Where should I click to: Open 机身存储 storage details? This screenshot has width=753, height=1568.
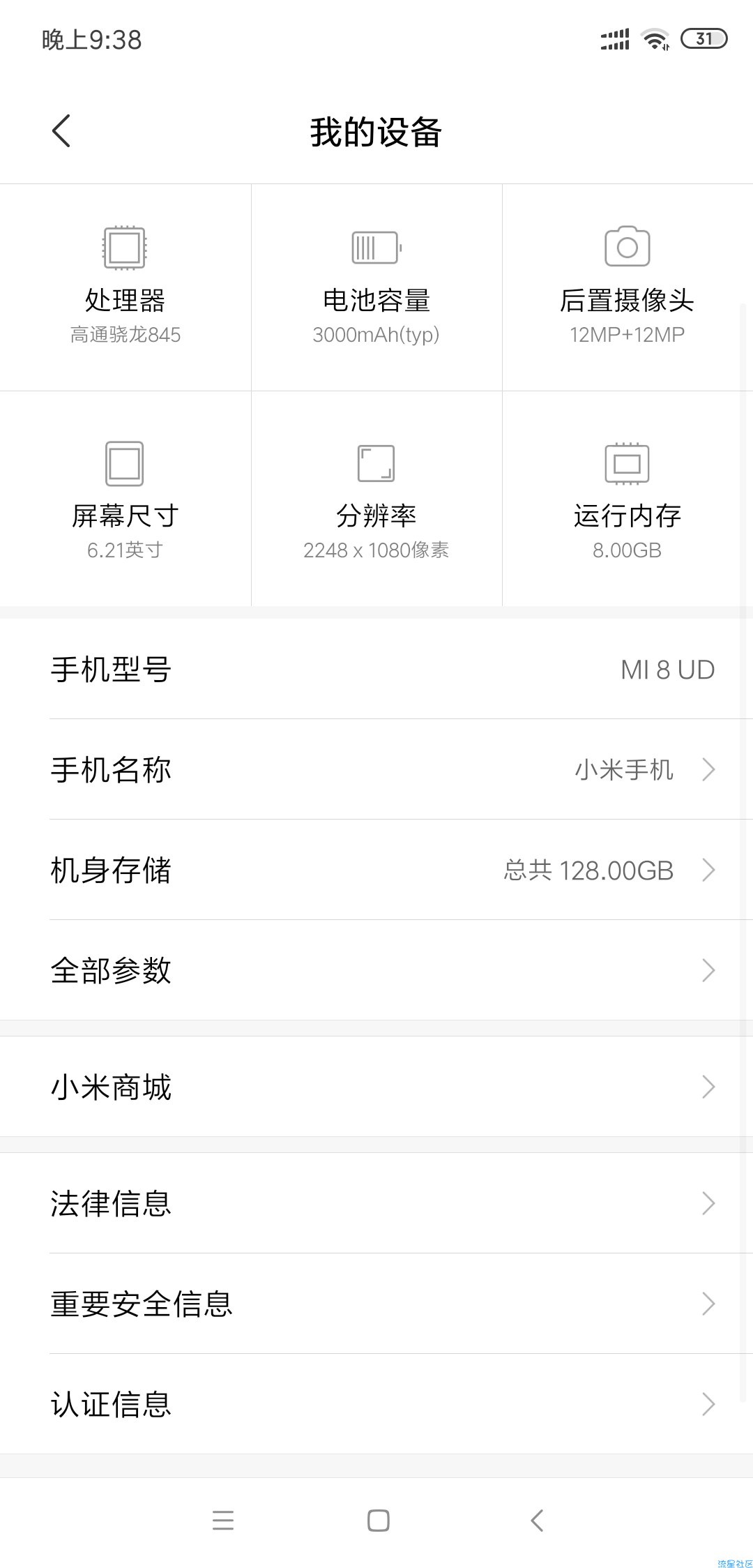tap(376, 870)
